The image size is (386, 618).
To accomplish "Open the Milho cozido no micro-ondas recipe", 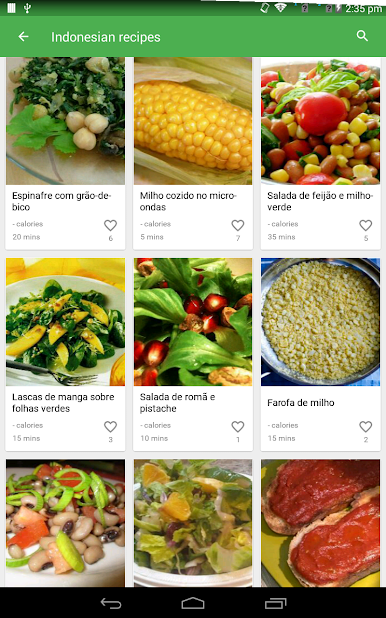I will point(193,153).
